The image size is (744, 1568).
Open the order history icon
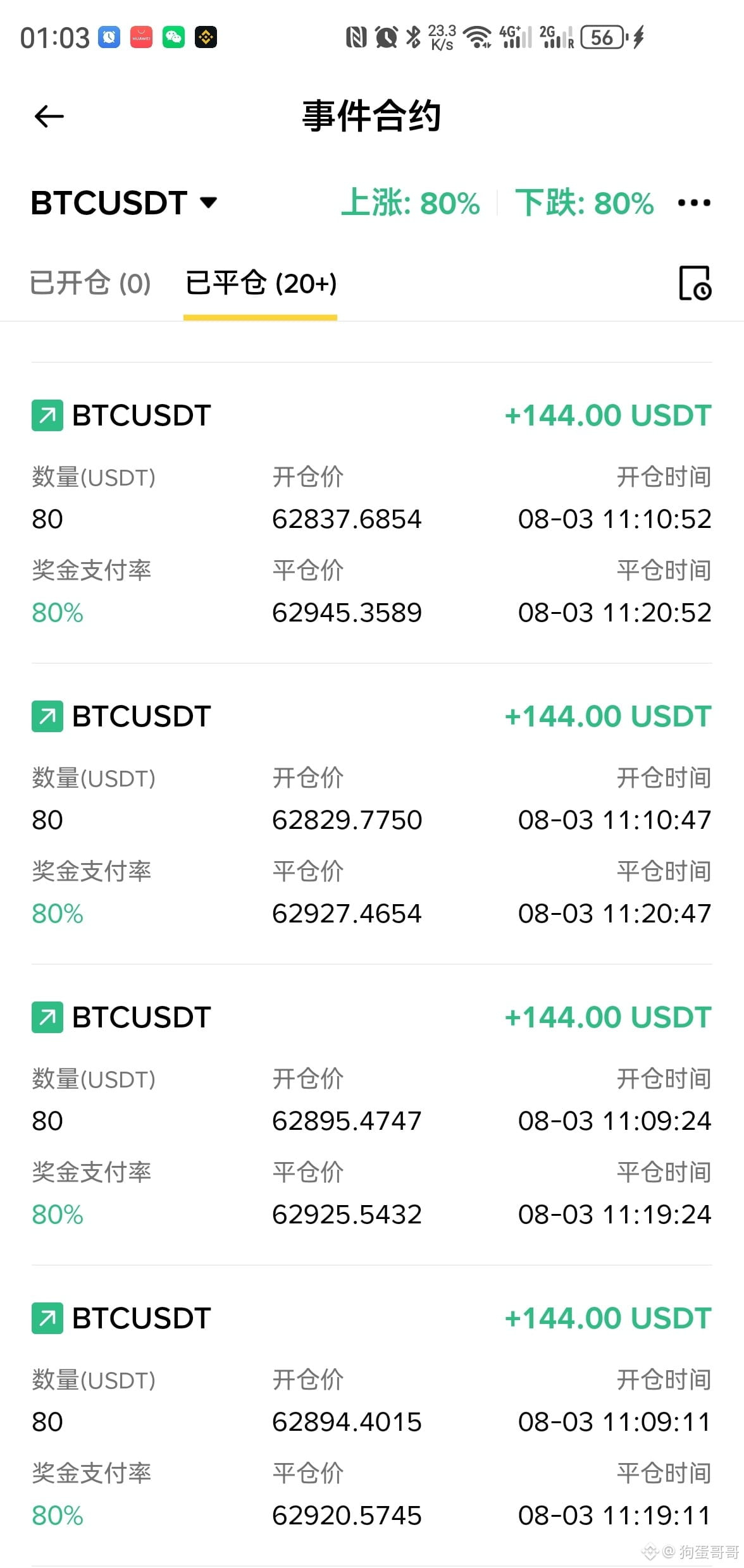tap(695, 283)
